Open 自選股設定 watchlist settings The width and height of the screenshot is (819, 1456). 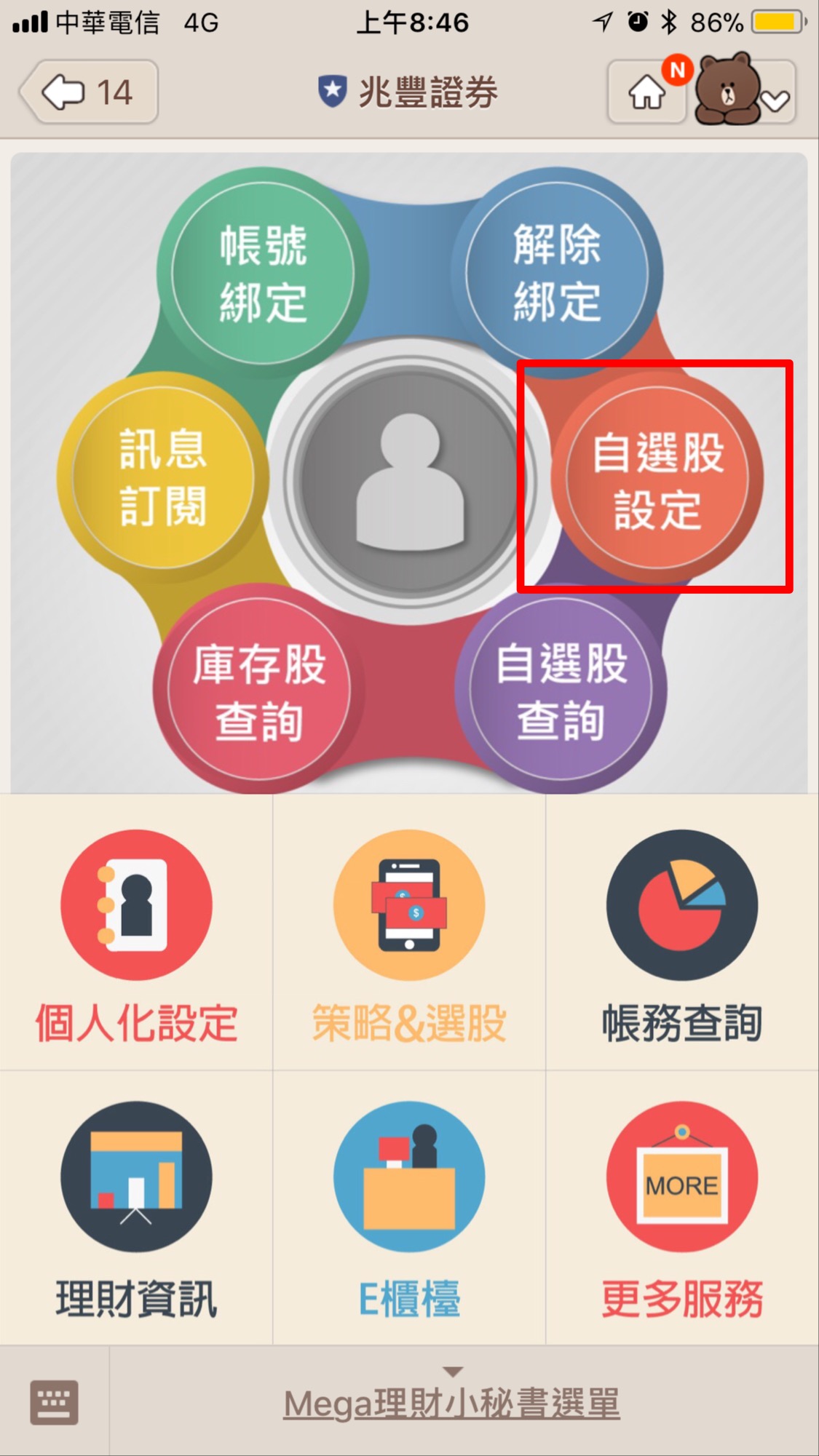pos(657,479)
